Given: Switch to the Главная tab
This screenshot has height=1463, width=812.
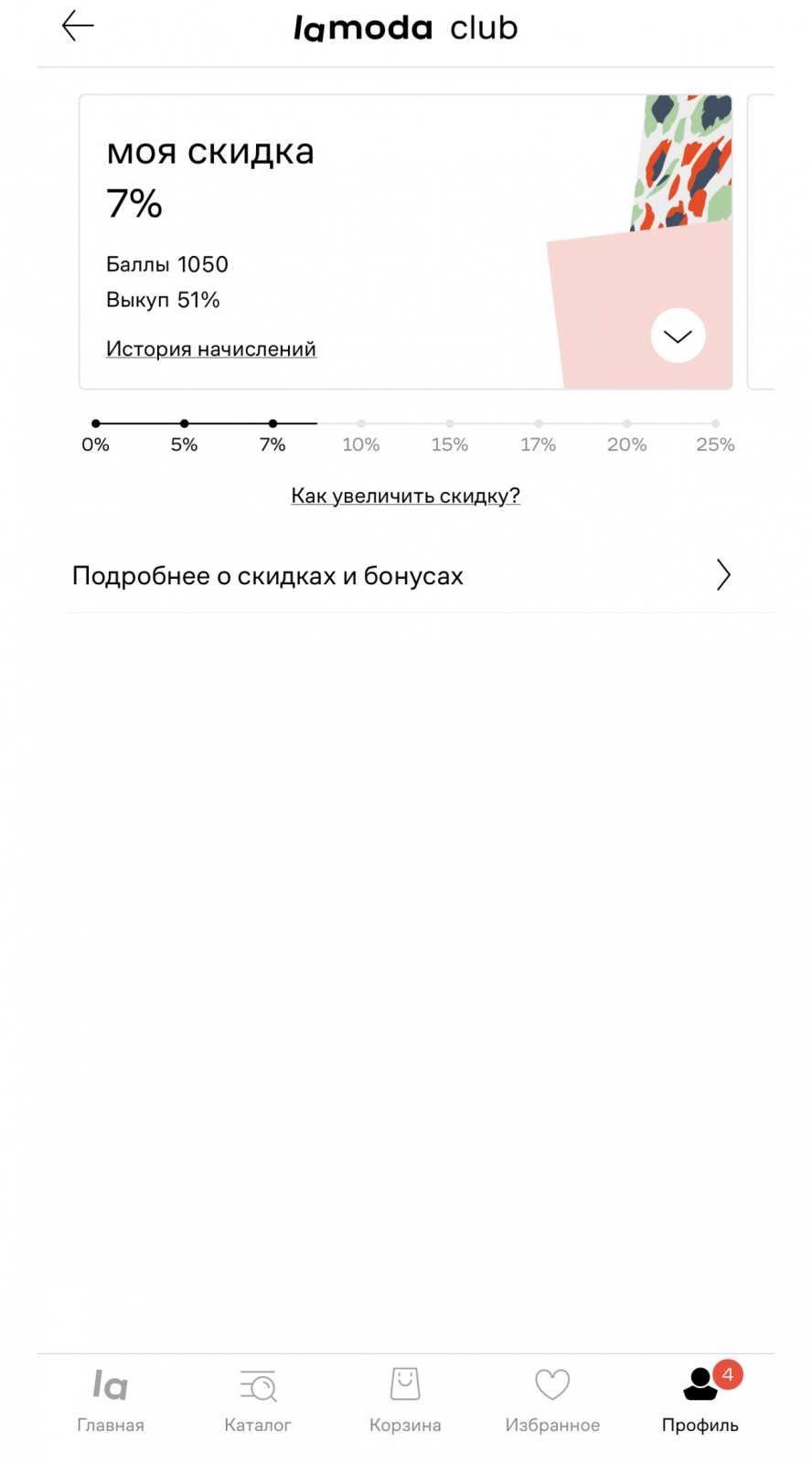Looking at the screenshot, I should pos(111,1399).
